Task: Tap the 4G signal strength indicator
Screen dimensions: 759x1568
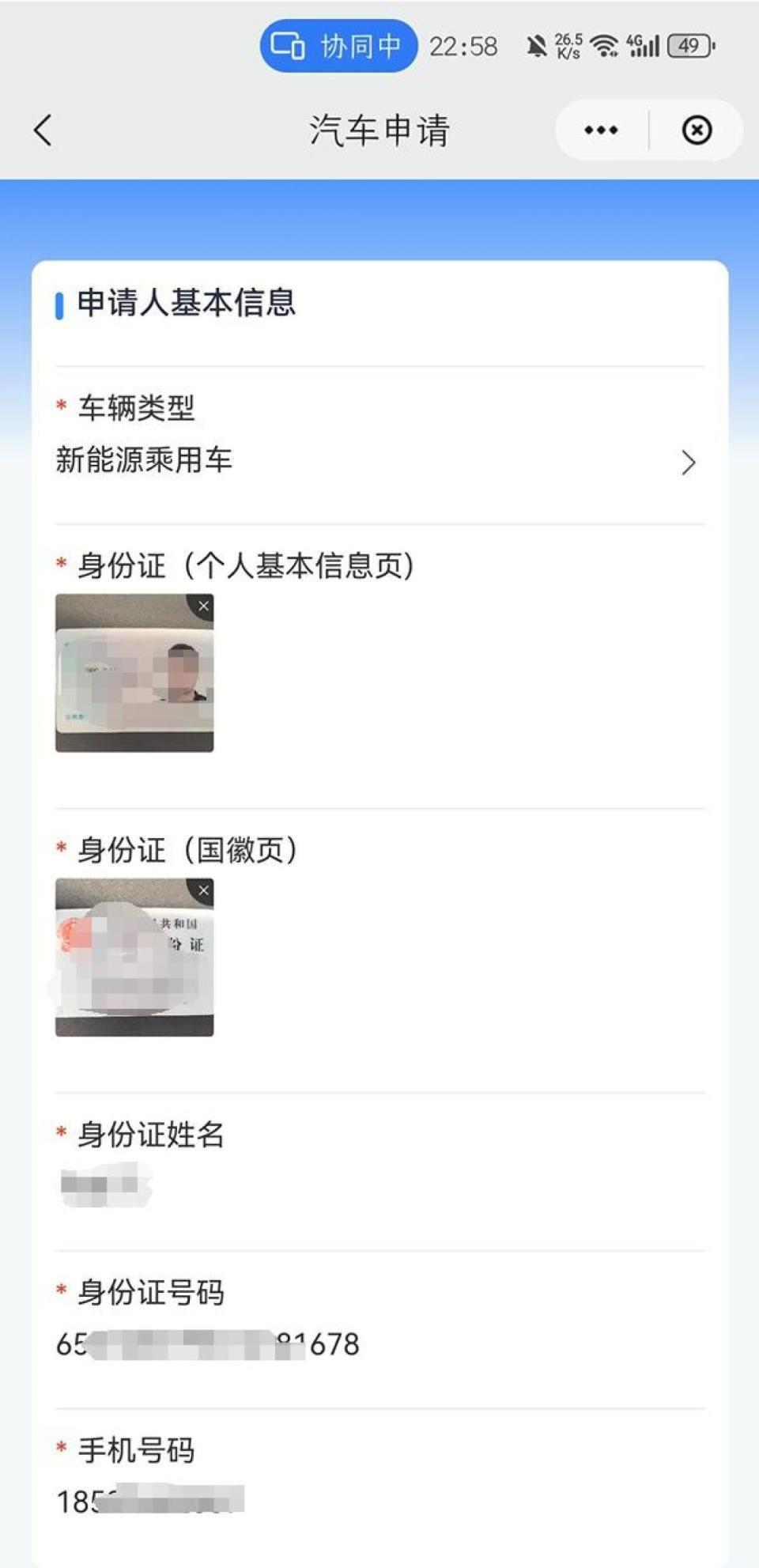Action: click(644, 45)
